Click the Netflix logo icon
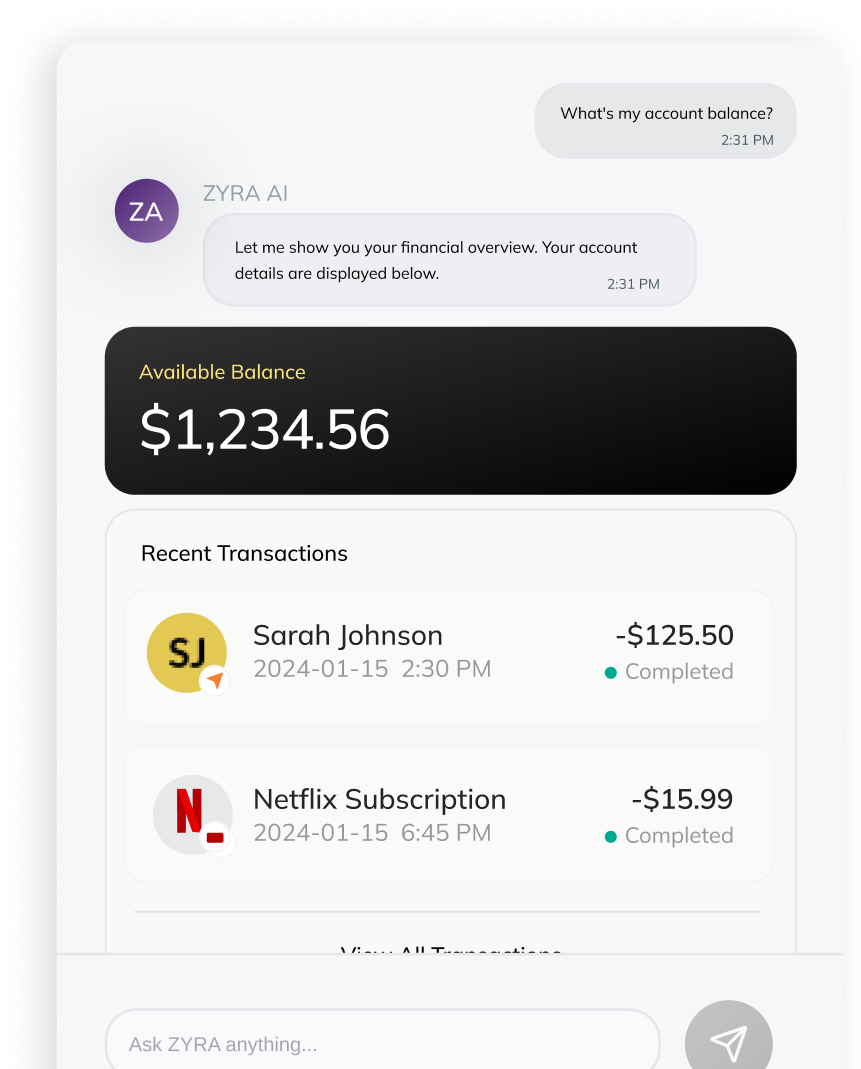861x1069 pixels. [191, 813]
